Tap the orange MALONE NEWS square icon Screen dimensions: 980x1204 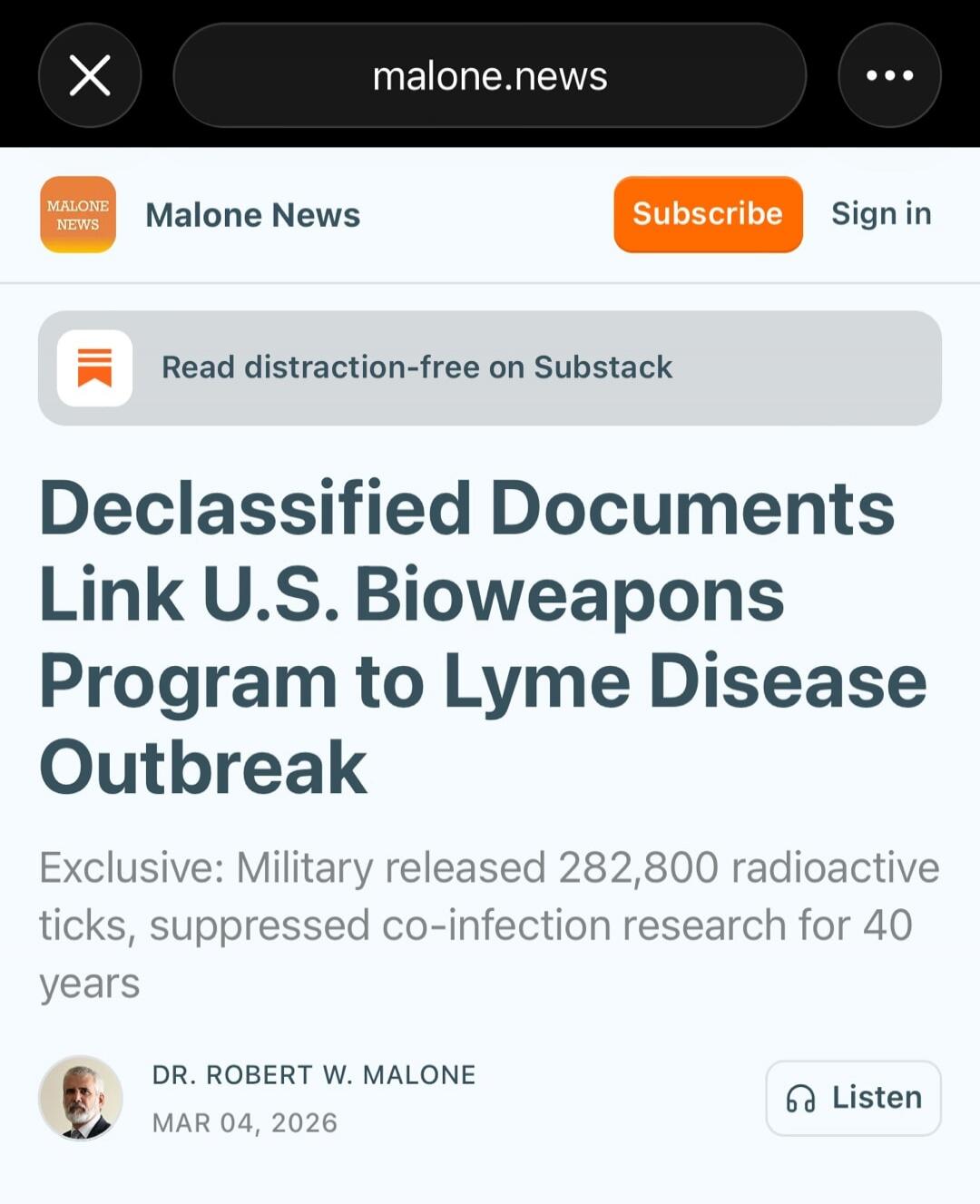(77, 215)
